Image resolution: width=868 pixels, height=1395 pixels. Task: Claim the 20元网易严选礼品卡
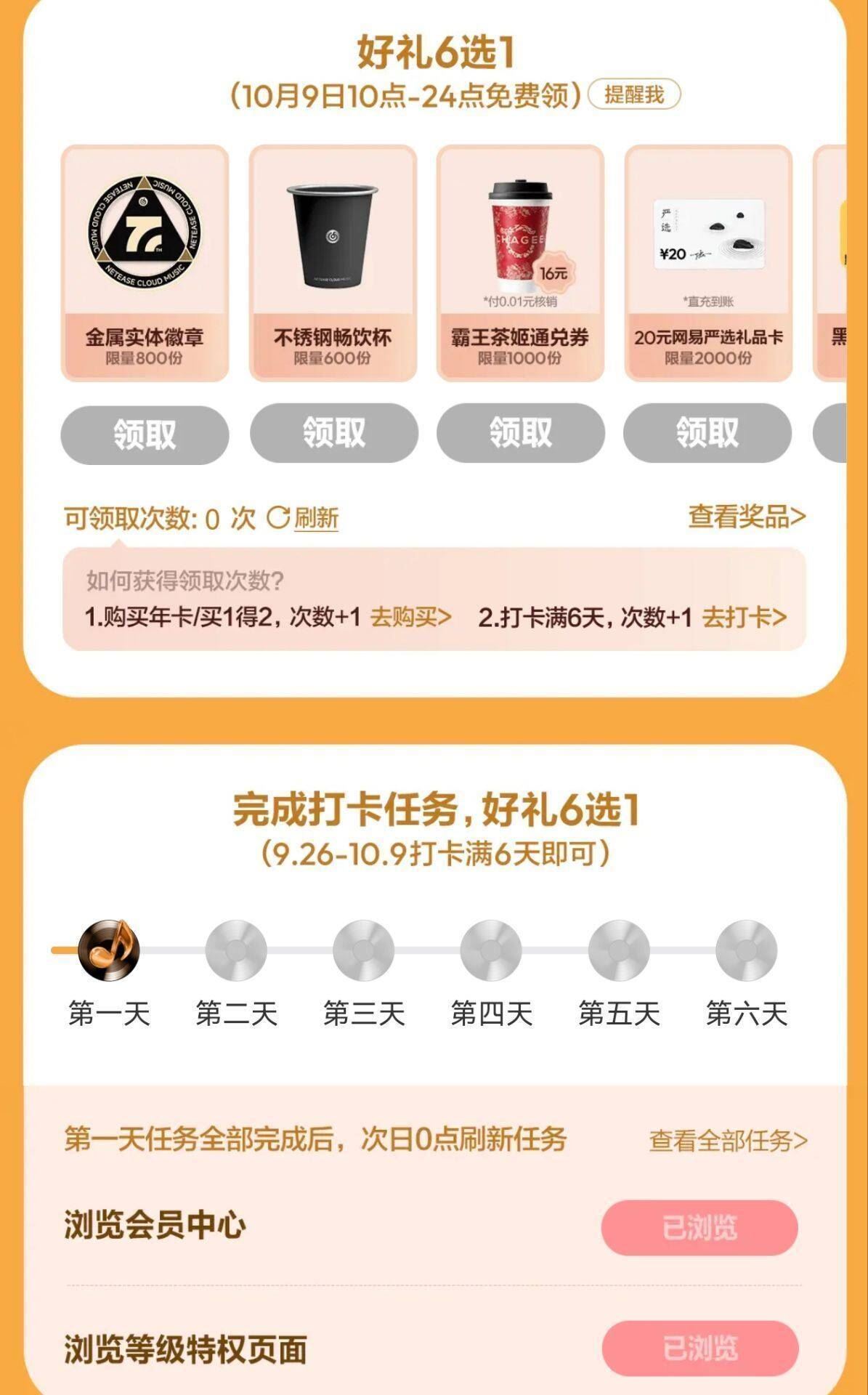[707, 433]
